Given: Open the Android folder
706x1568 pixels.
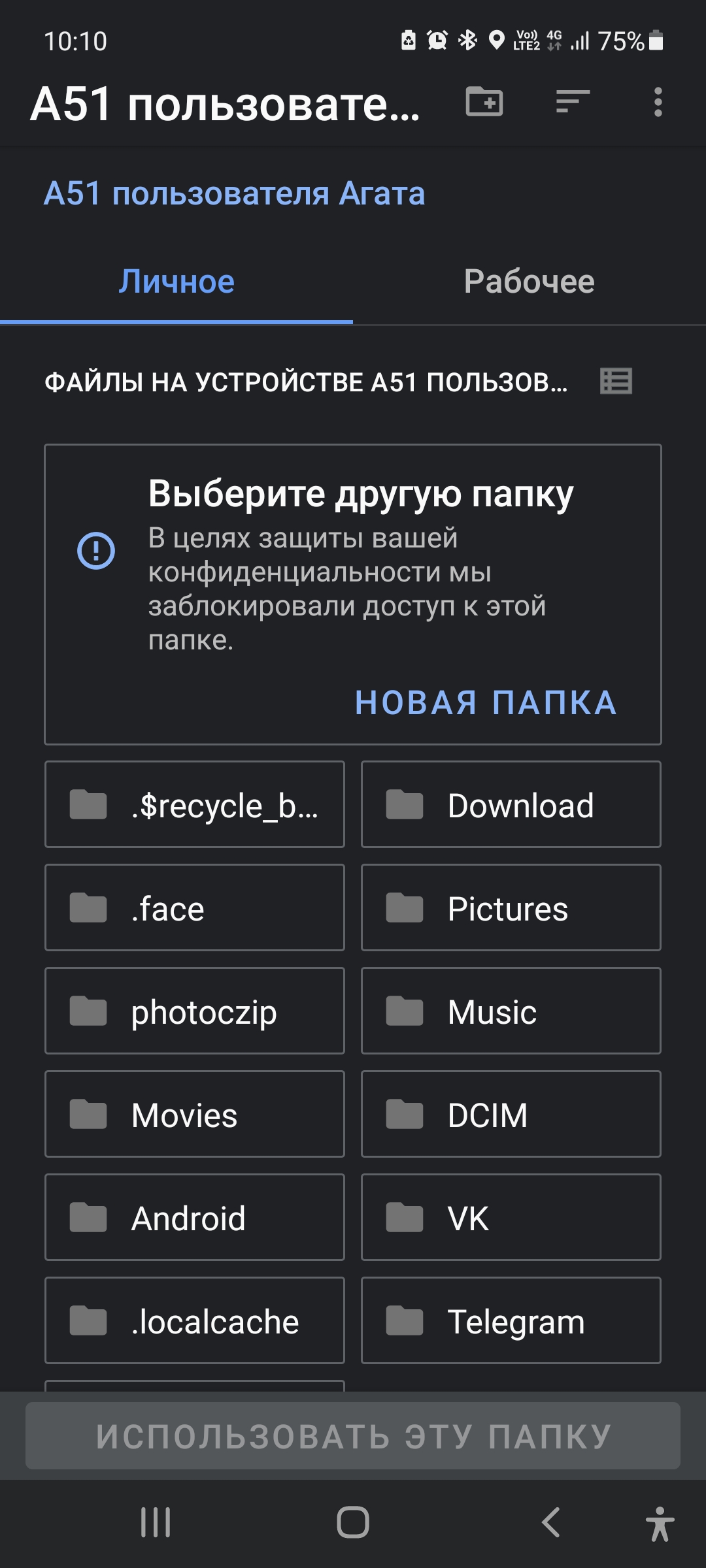Looking at the screenshot, I should [x=195, y=1217].
